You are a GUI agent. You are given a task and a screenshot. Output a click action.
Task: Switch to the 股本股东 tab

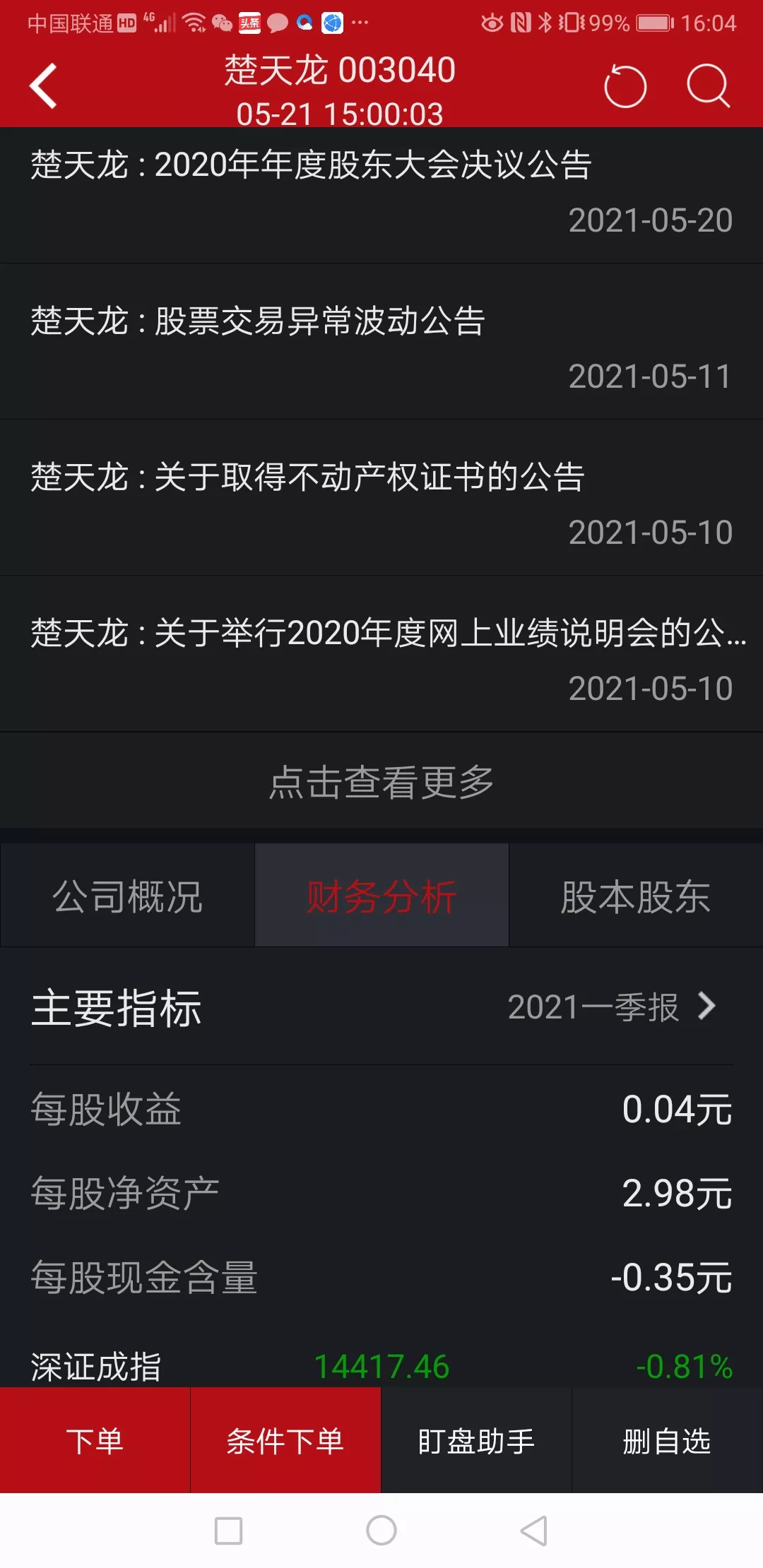tap(635, 896)
